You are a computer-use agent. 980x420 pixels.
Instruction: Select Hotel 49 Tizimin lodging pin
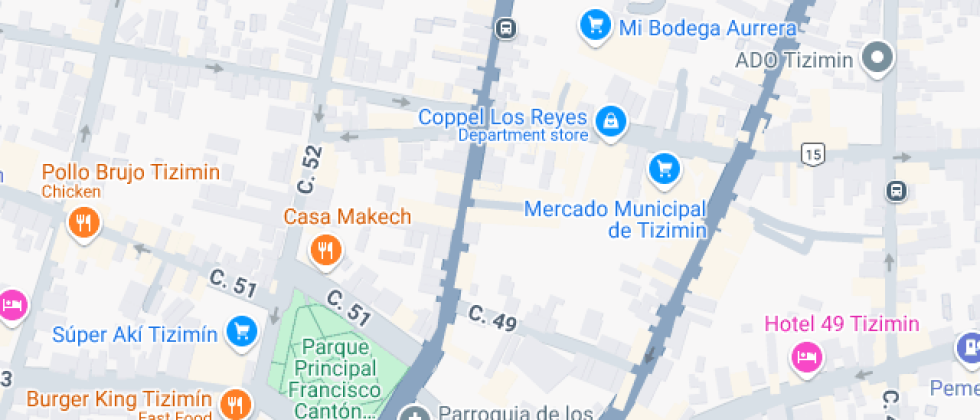[x=805, y=356]
